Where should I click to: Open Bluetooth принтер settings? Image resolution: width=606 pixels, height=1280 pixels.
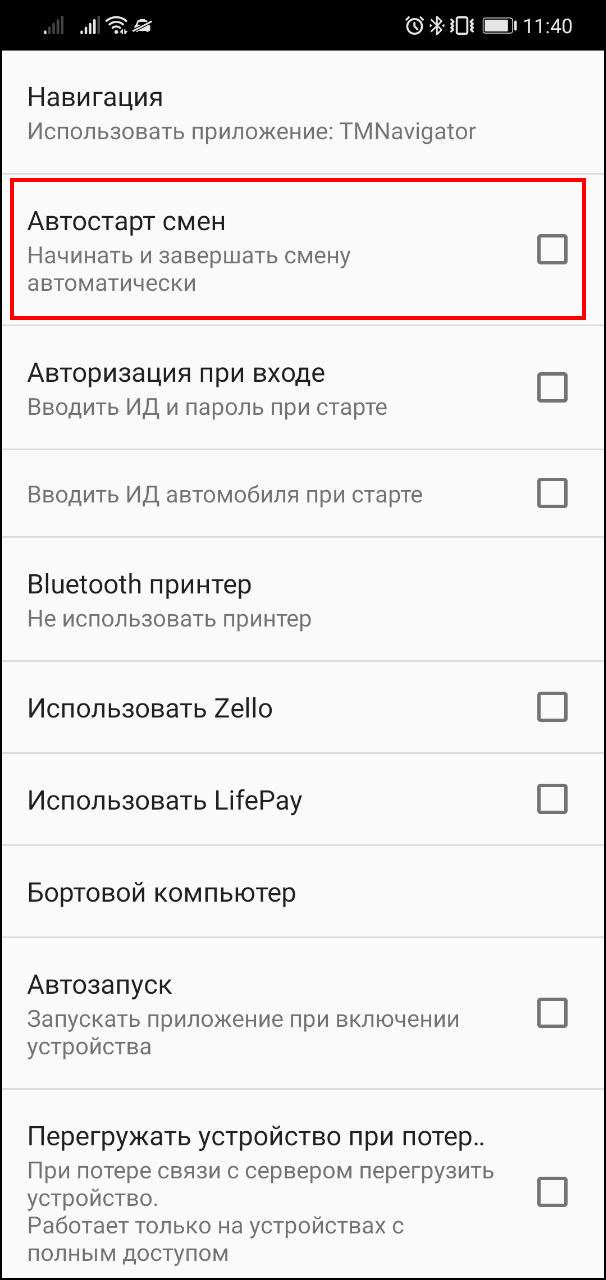pyautogui.click(x=250, y=599)
